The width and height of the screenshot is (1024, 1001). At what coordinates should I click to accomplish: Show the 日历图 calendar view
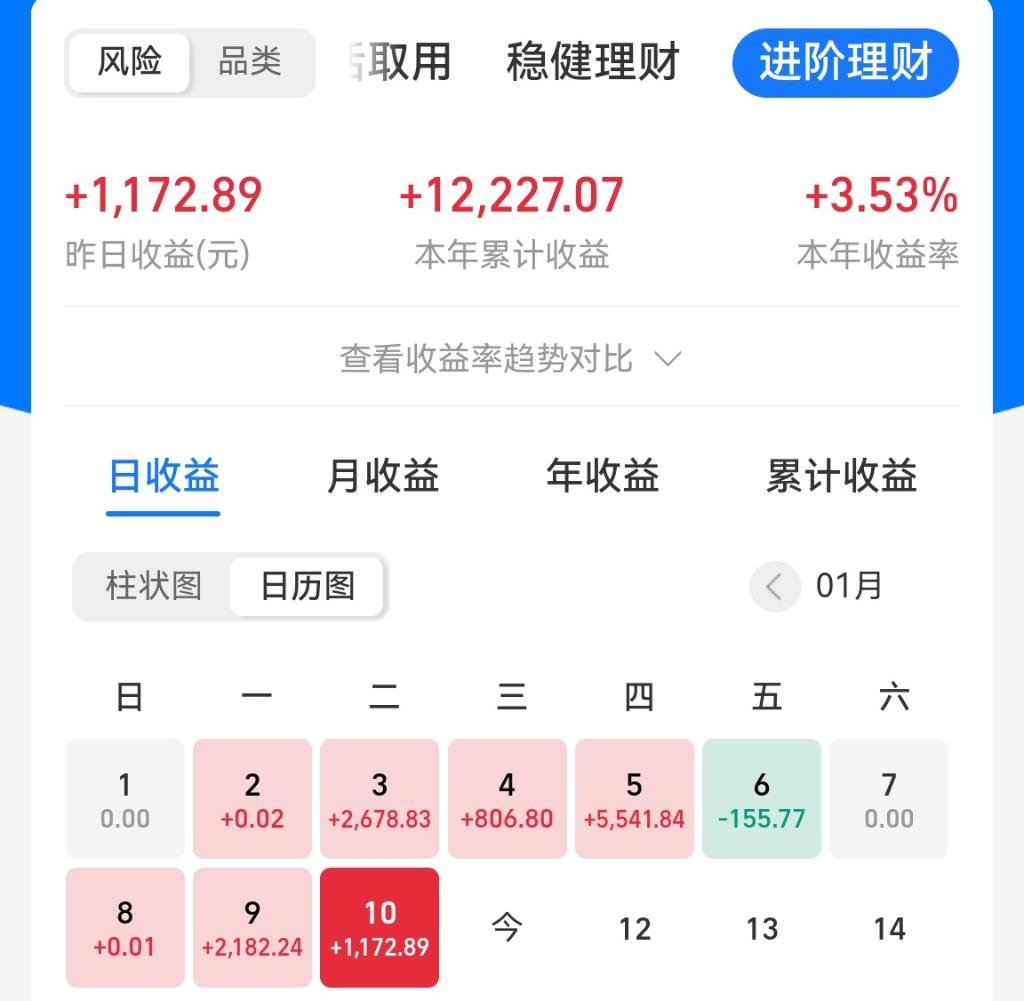click(307, 586)
